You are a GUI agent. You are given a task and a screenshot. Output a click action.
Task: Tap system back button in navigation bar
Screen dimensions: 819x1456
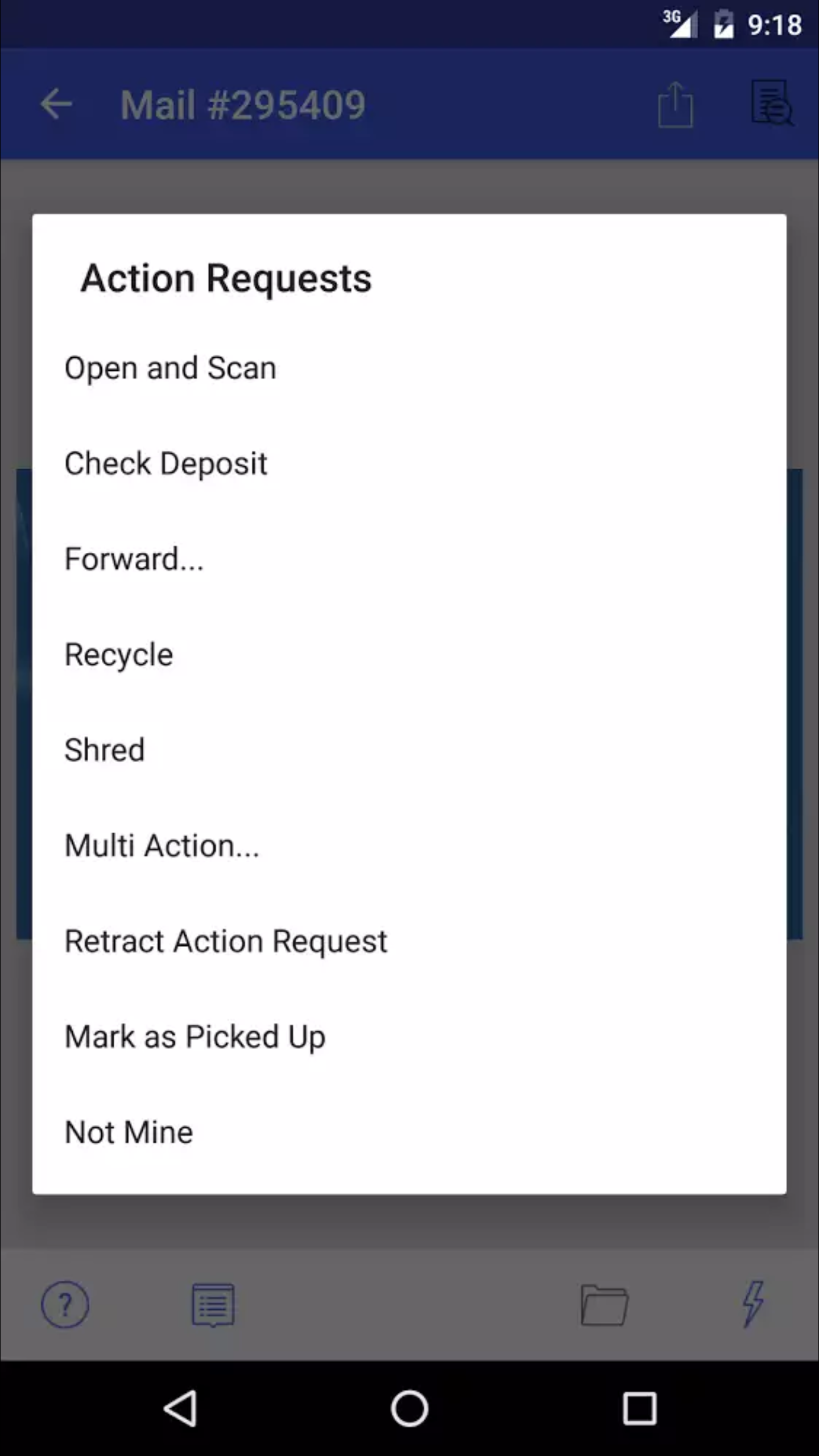click(181, 1409)
